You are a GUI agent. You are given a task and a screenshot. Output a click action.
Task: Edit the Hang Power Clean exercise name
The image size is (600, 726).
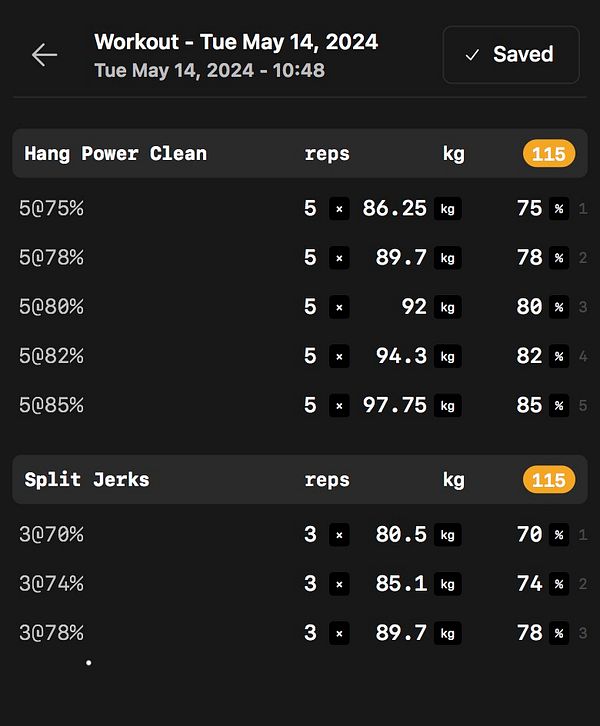pos(115,154)
